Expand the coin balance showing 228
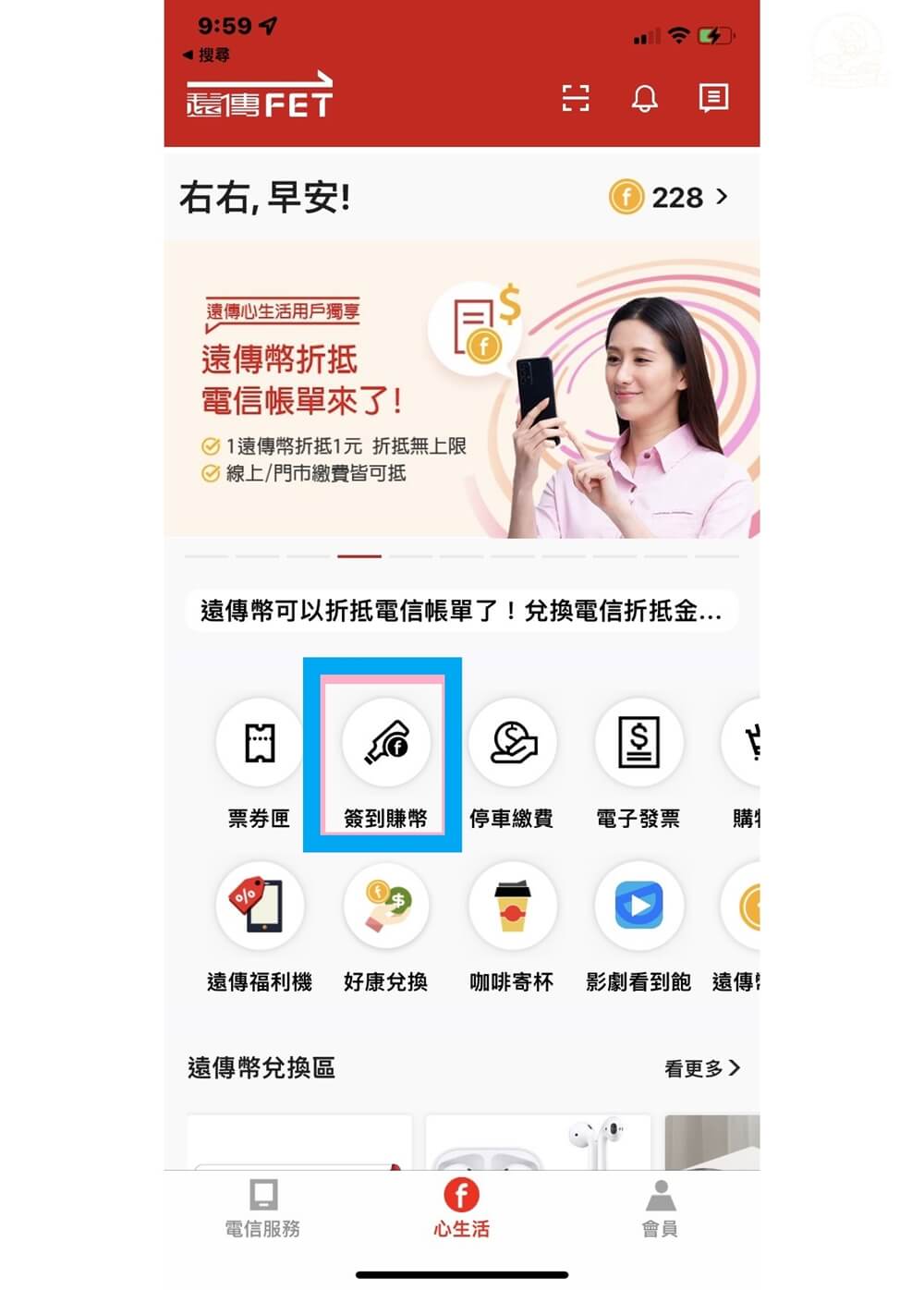924x1290 pixels. 670,198
